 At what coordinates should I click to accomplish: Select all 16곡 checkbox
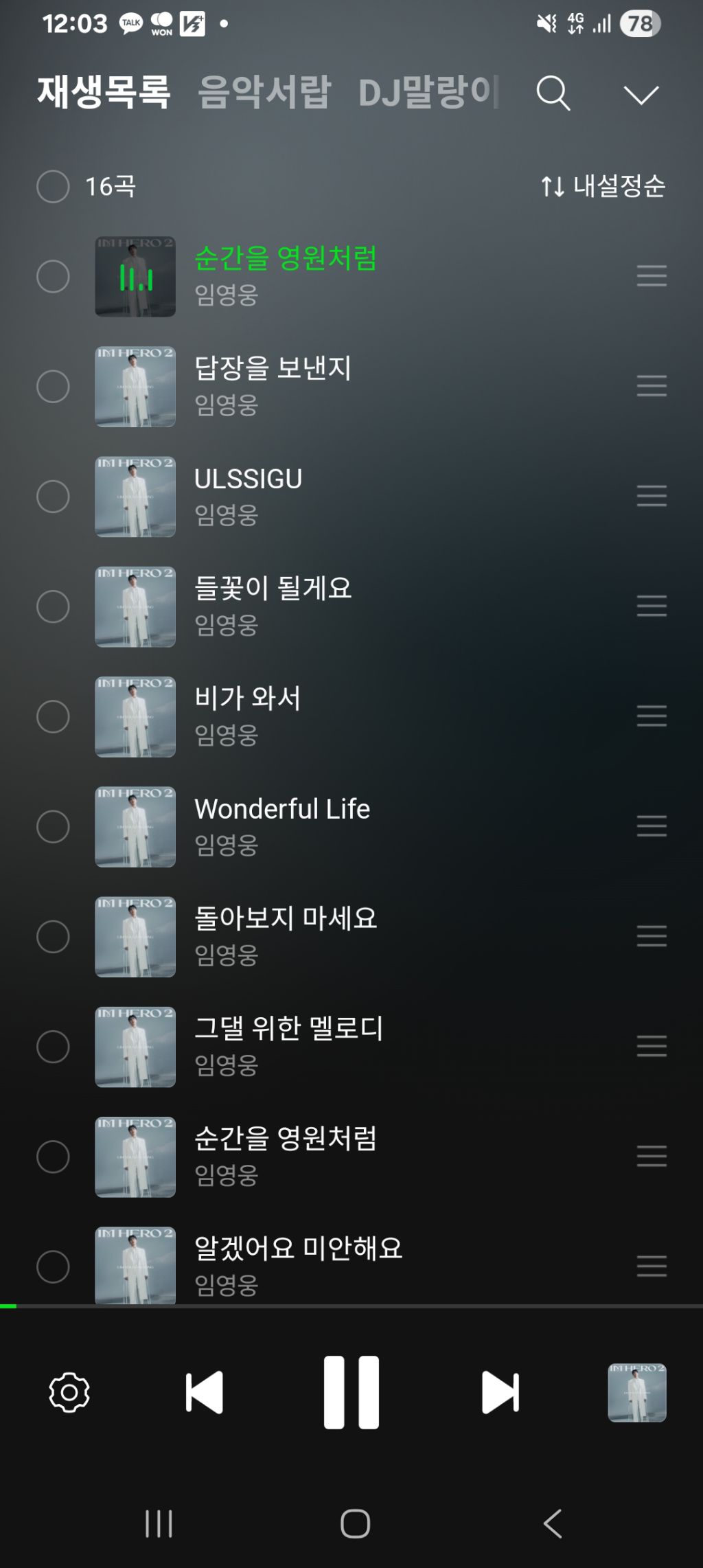pyautogui.click(x=53, y=186)
